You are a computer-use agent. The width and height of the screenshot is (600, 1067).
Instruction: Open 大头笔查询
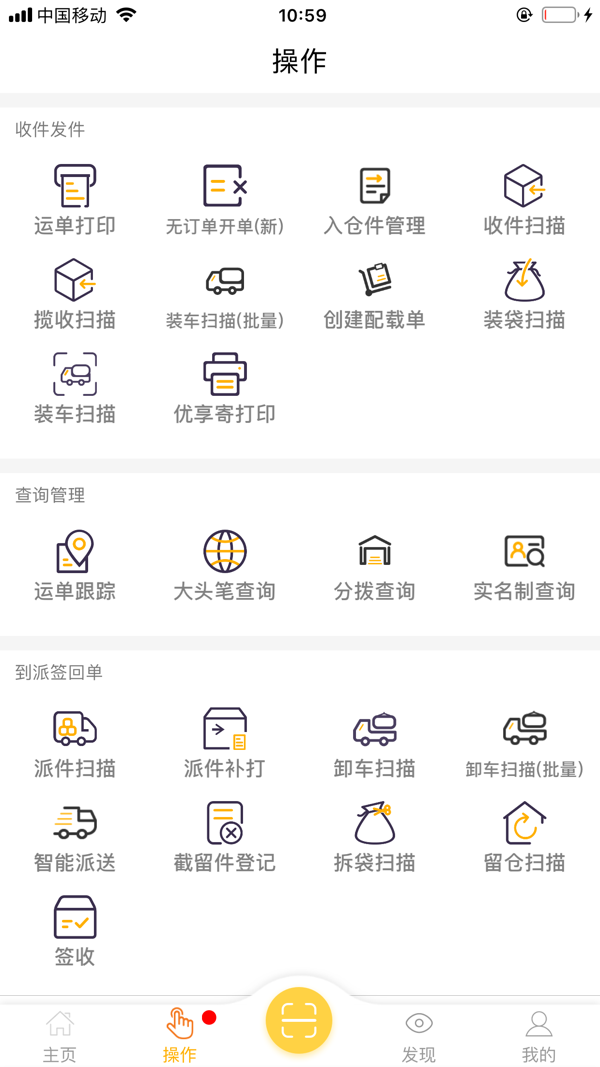click(x=225, y=566)
